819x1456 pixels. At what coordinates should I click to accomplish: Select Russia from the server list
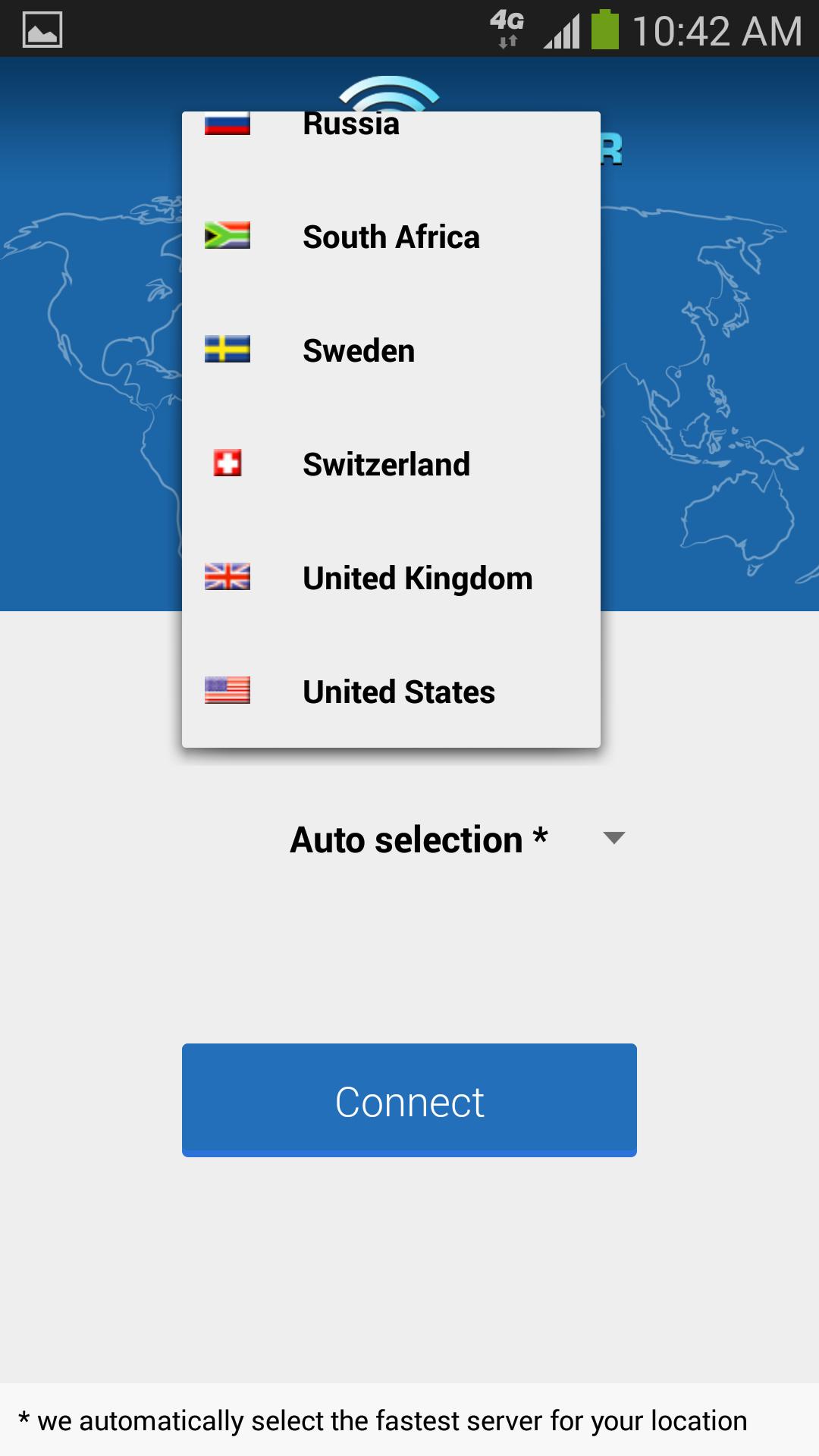pos(351,125)
